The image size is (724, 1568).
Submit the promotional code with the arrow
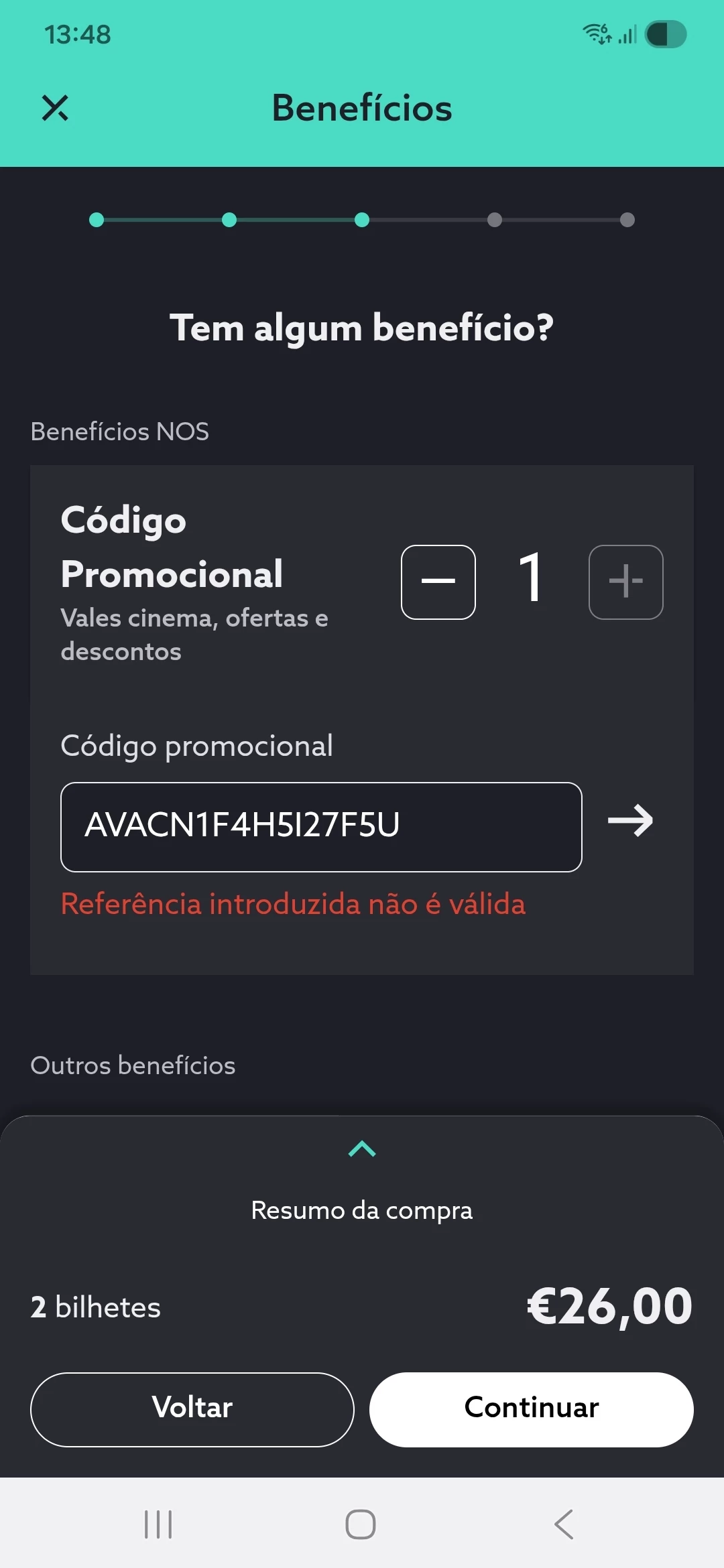(630, 822)
